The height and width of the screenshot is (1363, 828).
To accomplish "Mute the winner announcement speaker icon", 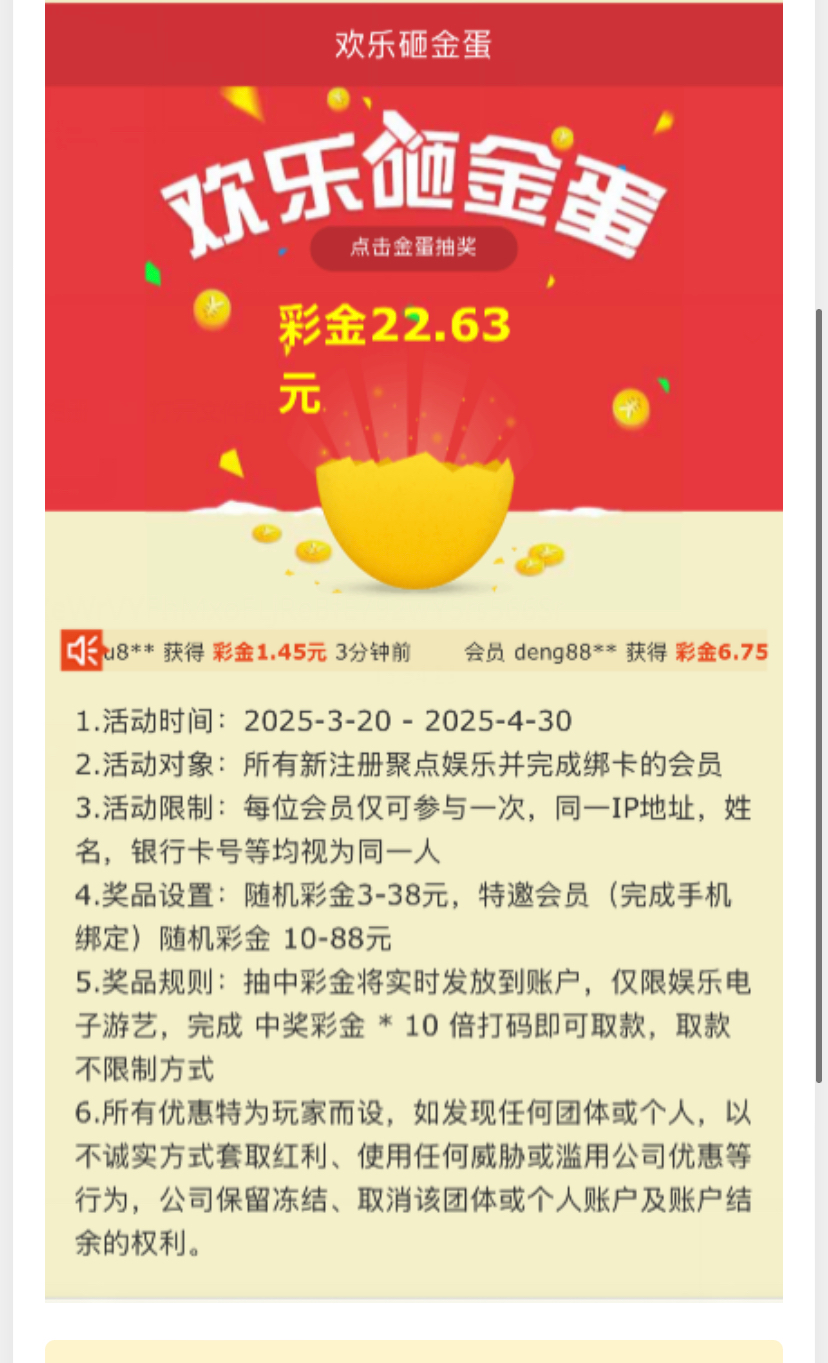I will pos(81,651).
